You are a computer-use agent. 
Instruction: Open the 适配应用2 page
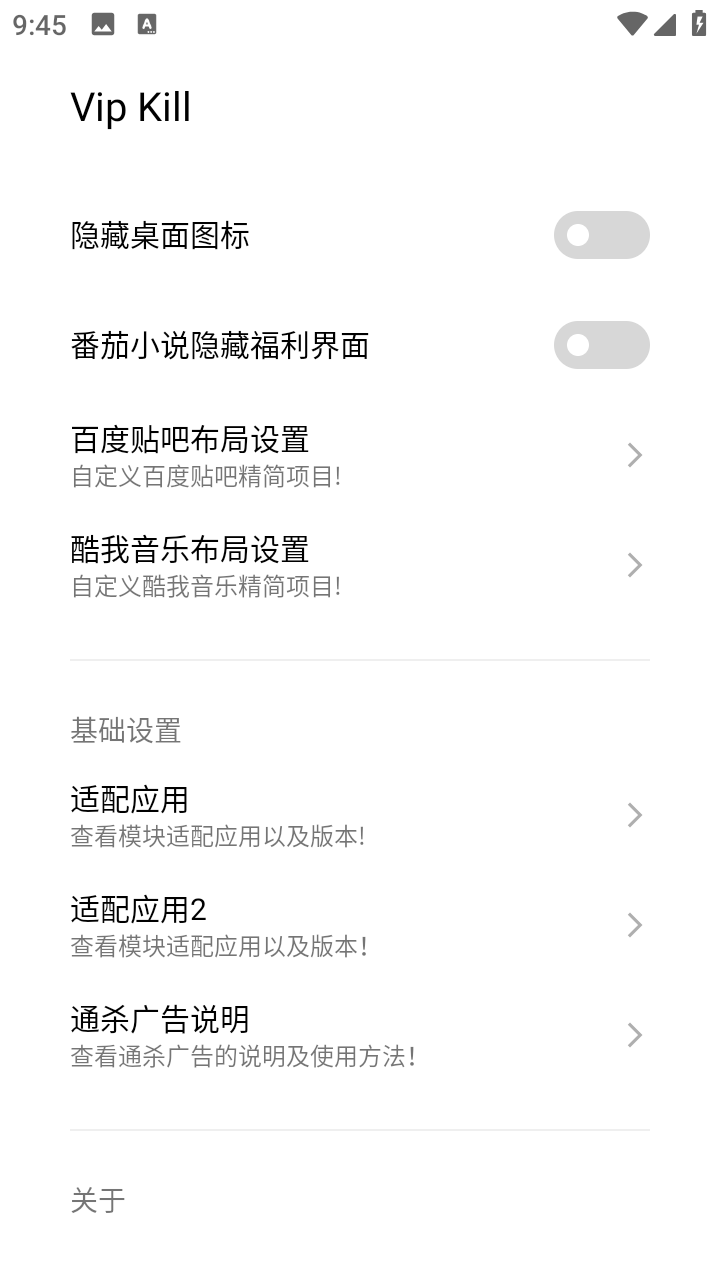point(358,925)
